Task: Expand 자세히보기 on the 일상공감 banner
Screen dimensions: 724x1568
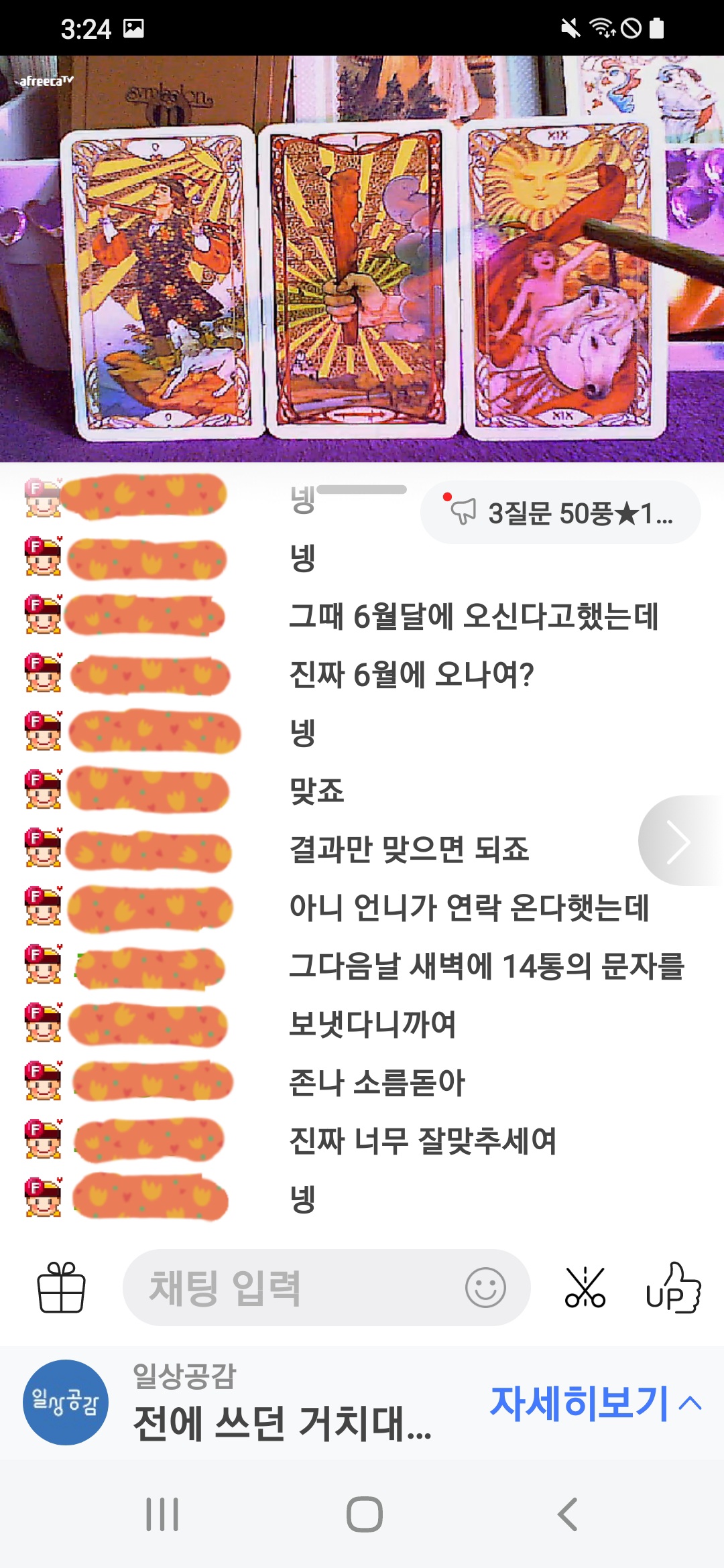Action: tap(595, 1402)
